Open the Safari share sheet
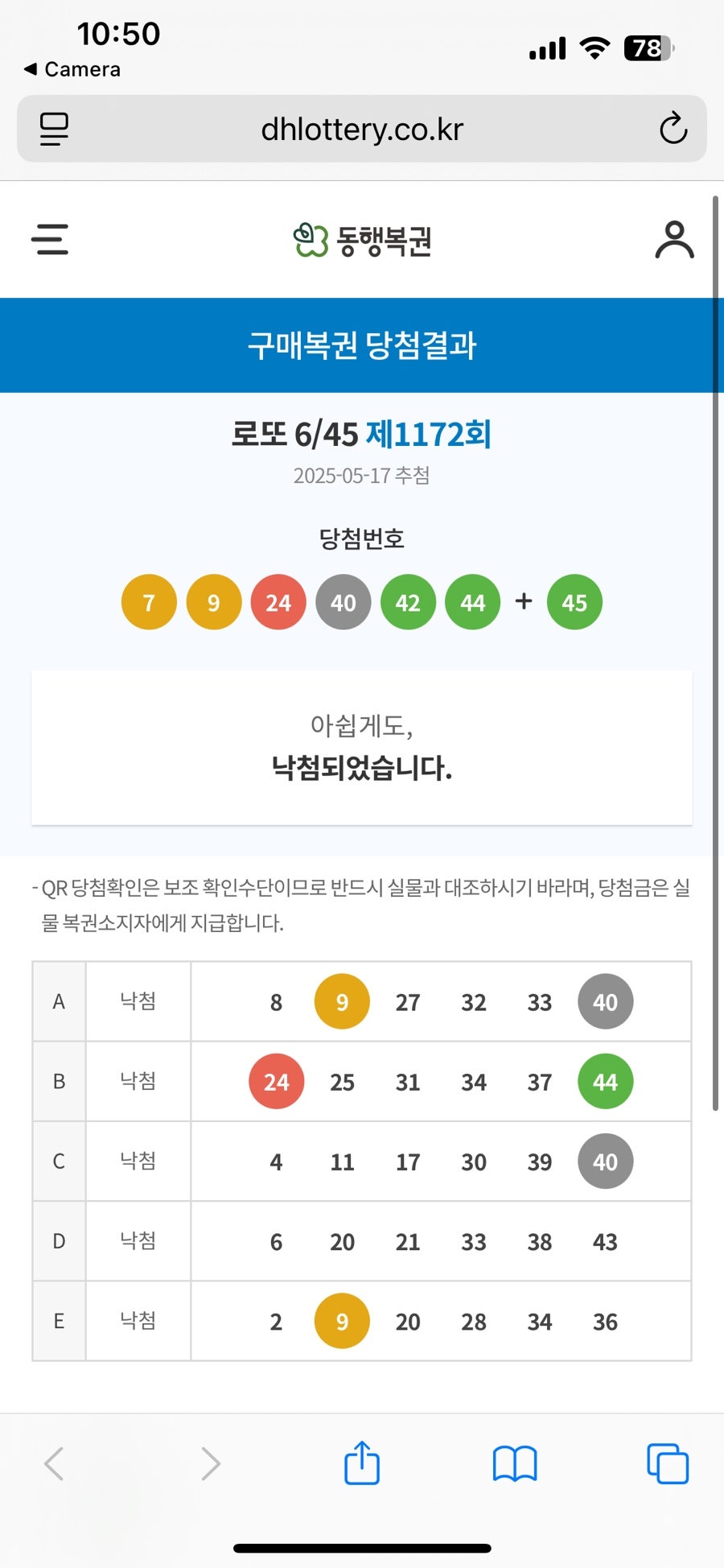724x1568 pixels. coord(362,1463)
